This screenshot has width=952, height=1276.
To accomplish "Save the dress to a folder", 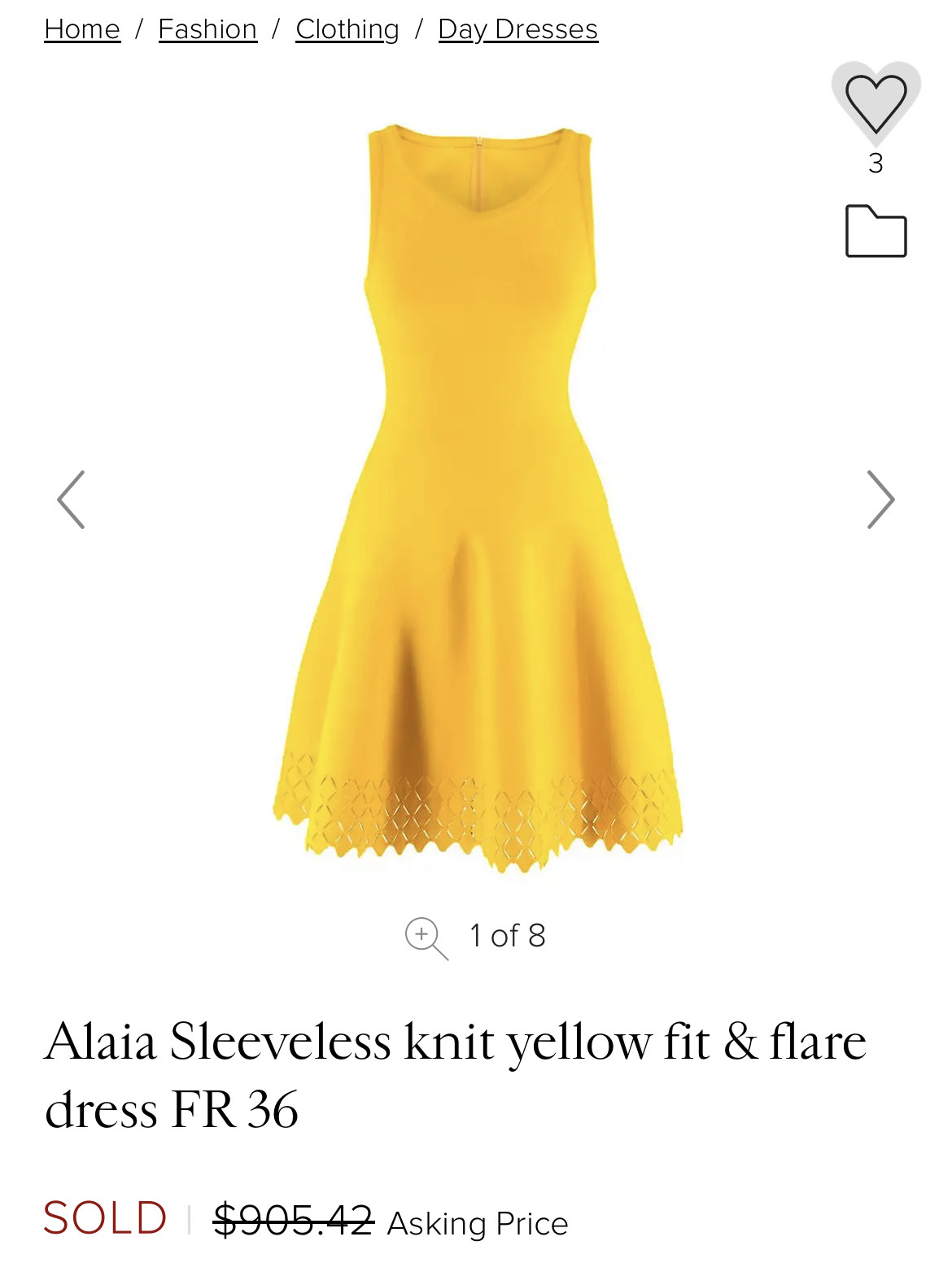I will (876, 231).
